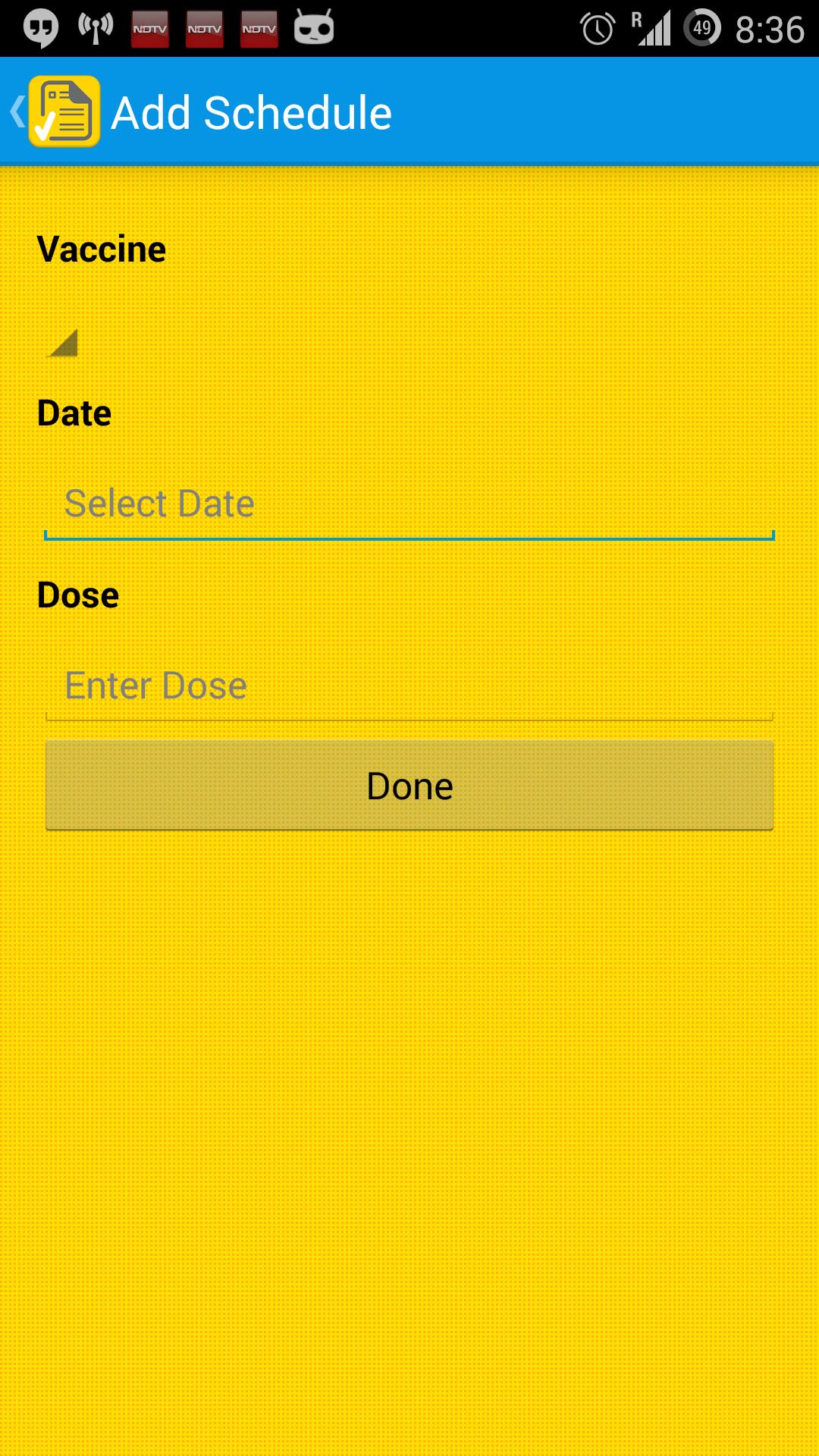Tap the back arrow chevron
The width and height of the screenshot is (819, 1456).
17,110
